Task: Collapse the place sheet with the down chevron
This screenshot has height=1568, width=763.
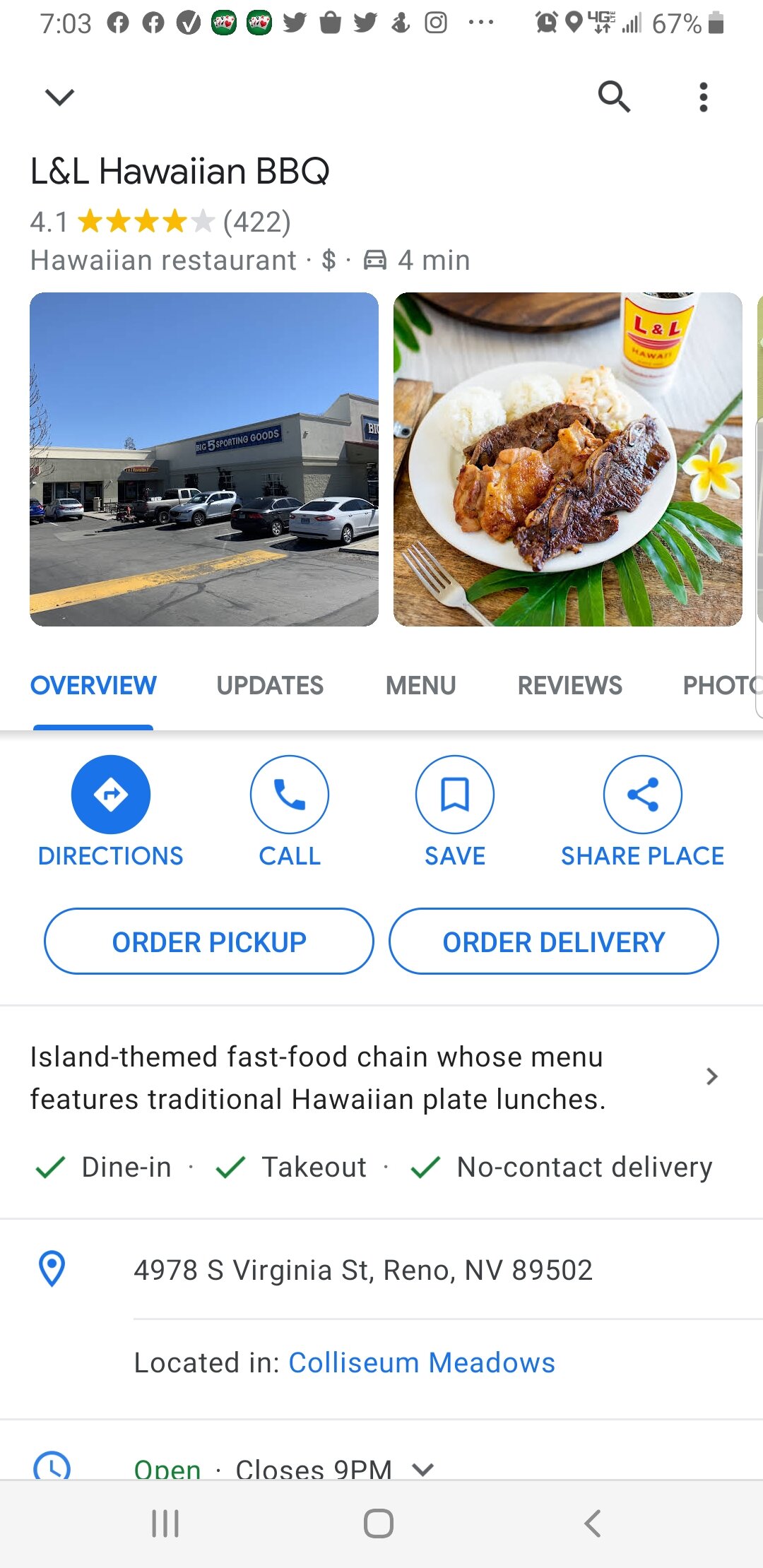Action: [x=59, y=96]
